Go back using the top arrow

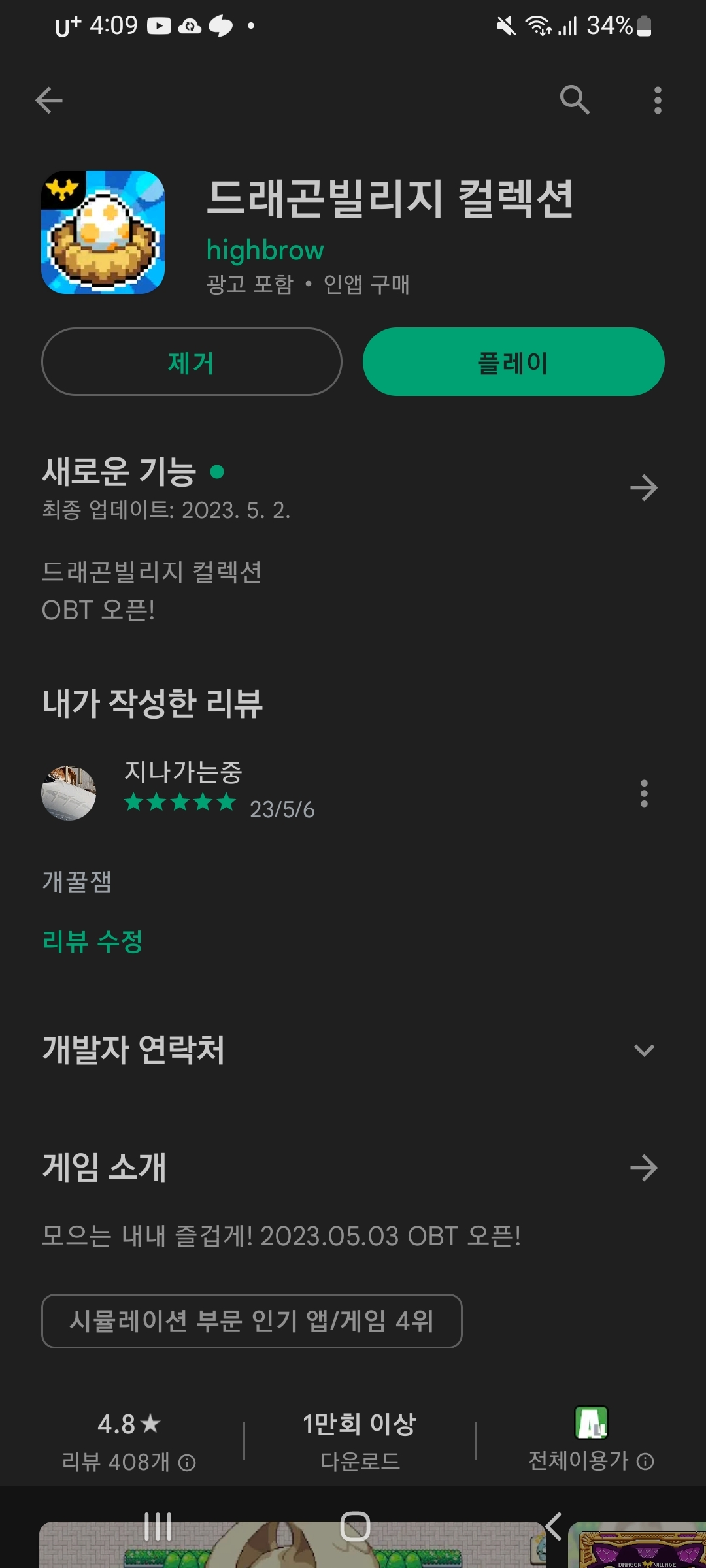[49, 100]
